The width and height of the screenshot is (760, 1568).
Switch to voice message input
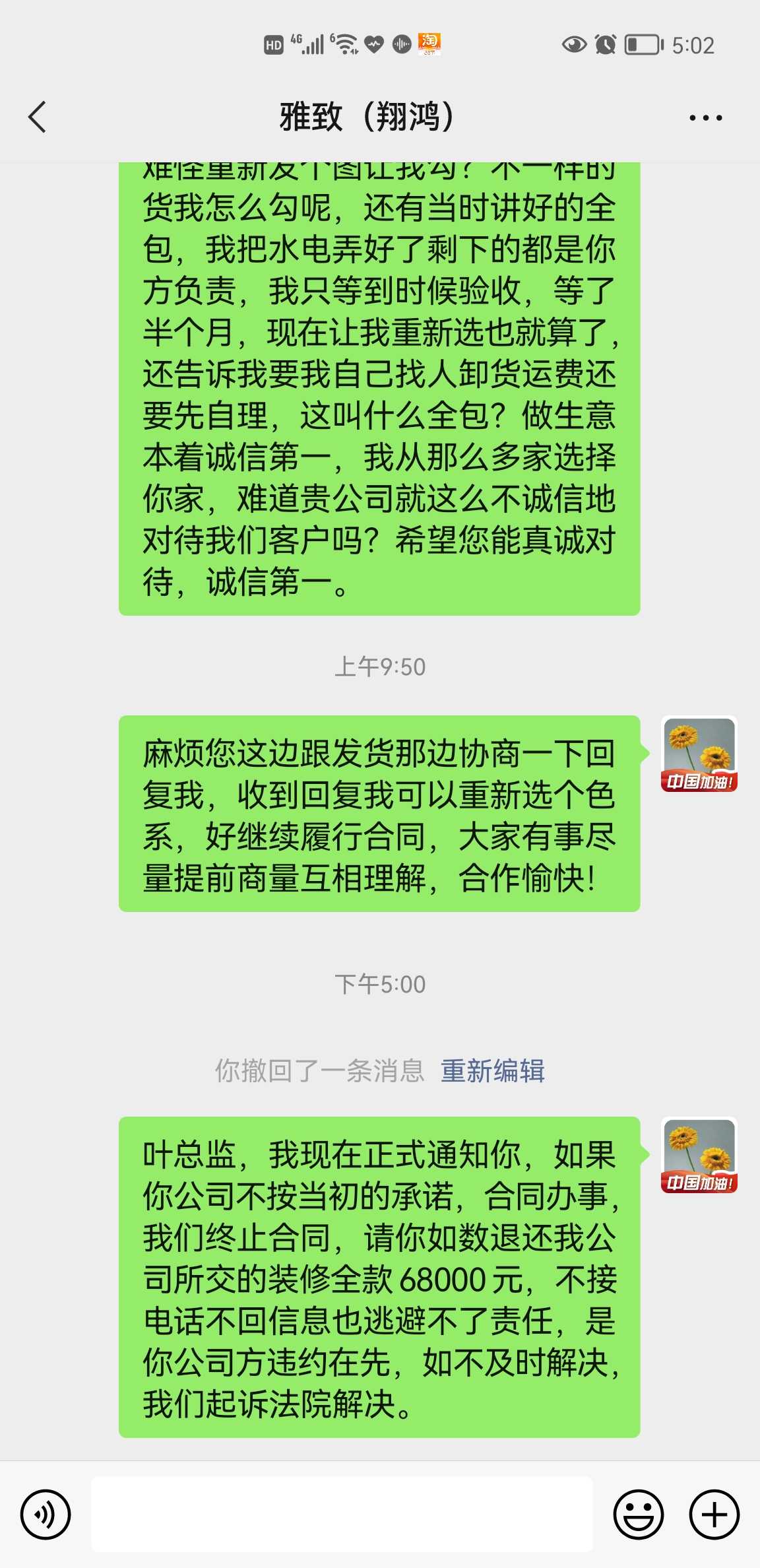46,1514
